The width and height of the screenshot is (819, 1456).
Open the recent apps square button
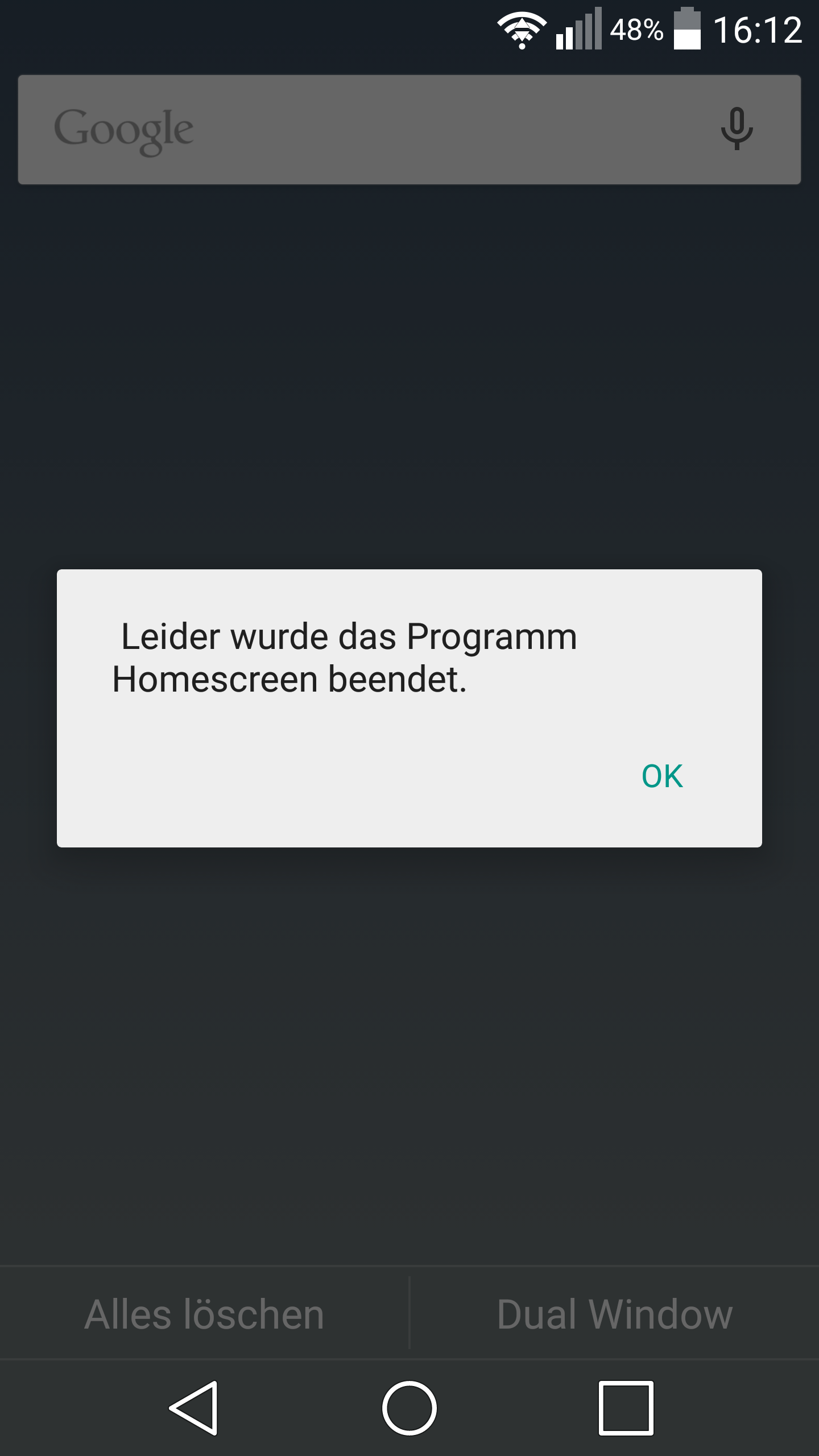pyautogui.click(x=626, y=1408)
